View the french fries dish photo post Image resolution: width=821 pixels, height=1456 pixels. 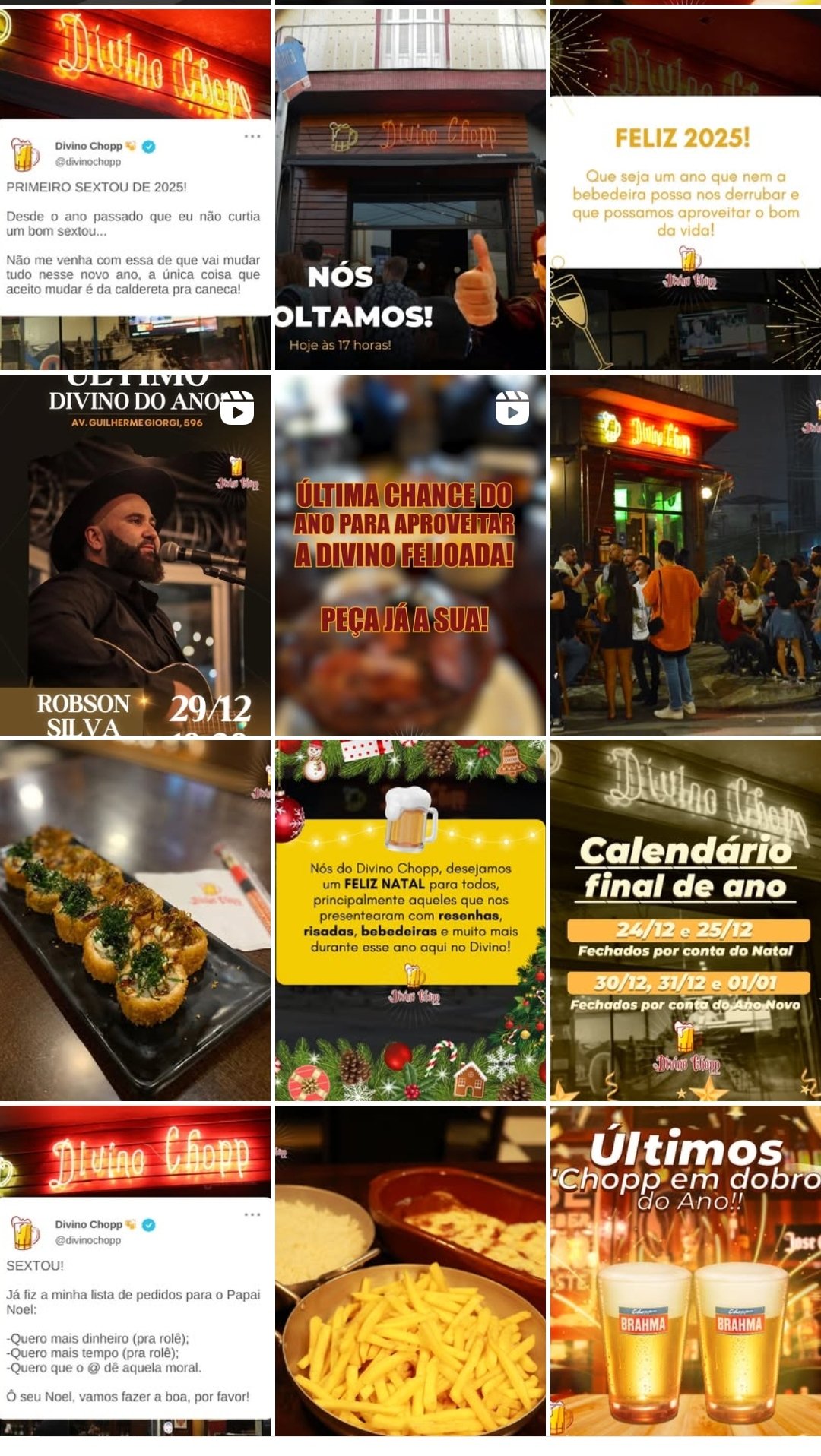point(410,1271)
